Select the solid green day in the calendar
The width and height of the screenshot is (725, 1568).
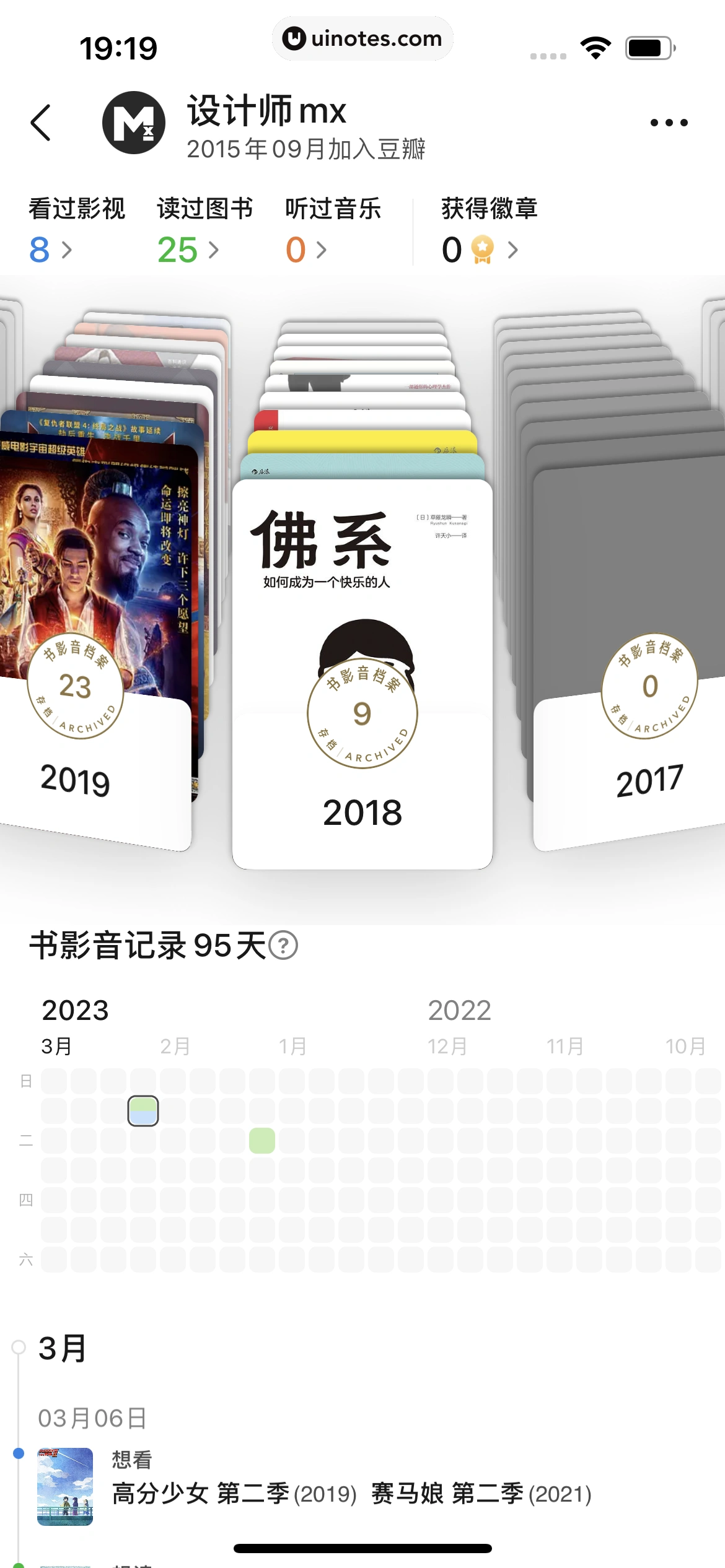pyautogui.click(x=262, y=1141)
